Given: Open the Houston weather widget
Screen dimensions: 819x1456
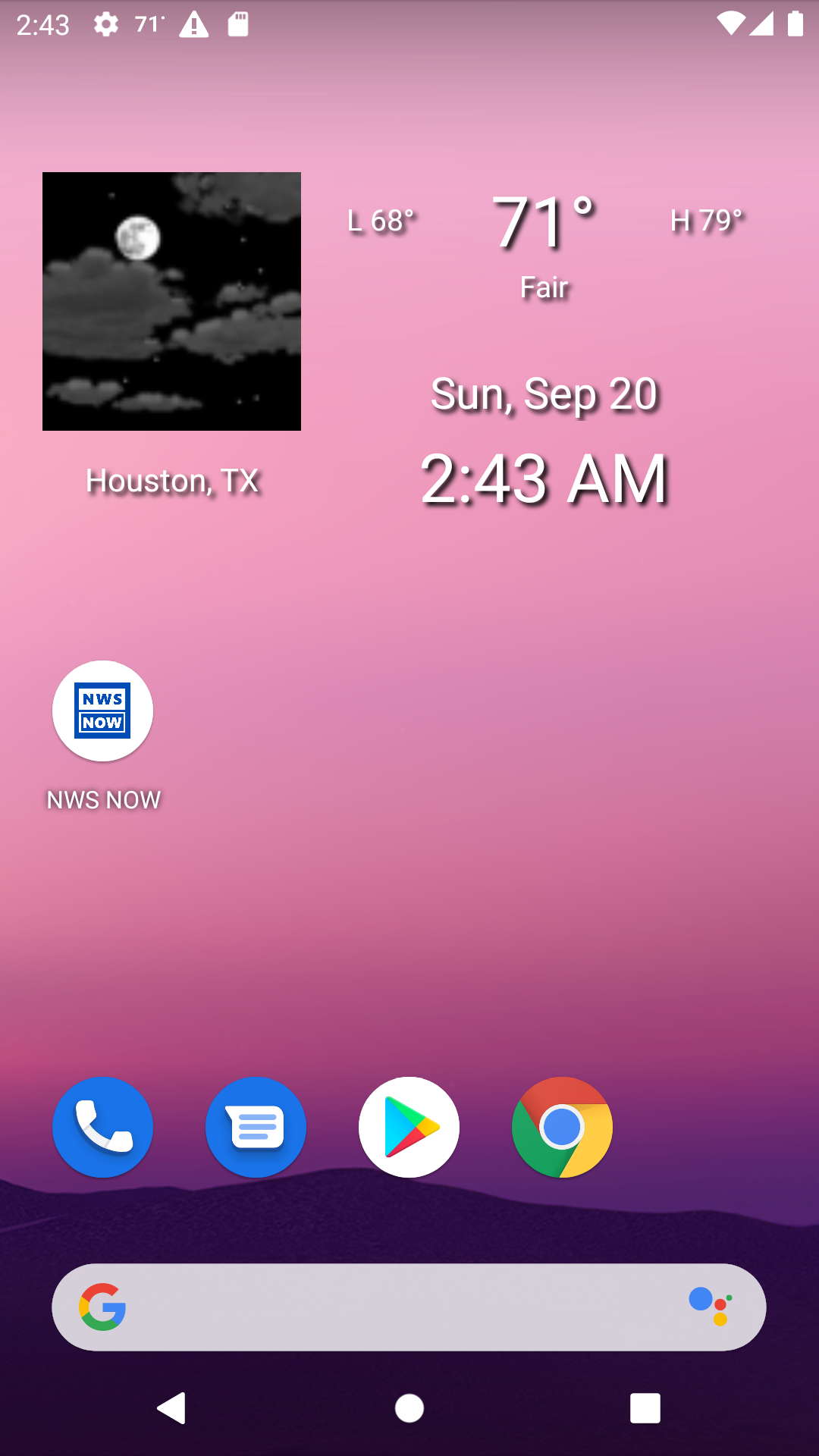Looking at the screenshot, I should (171, 302).
